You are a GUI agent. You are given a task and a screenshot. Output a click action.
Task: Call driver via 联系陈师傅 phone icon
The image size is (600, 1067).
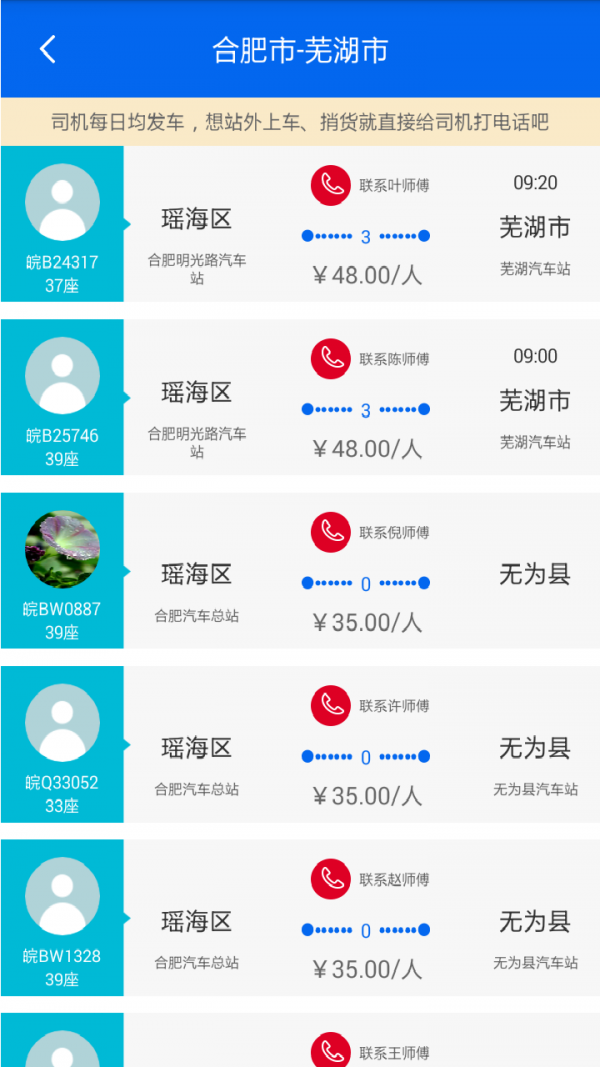(x=330, y=359)
